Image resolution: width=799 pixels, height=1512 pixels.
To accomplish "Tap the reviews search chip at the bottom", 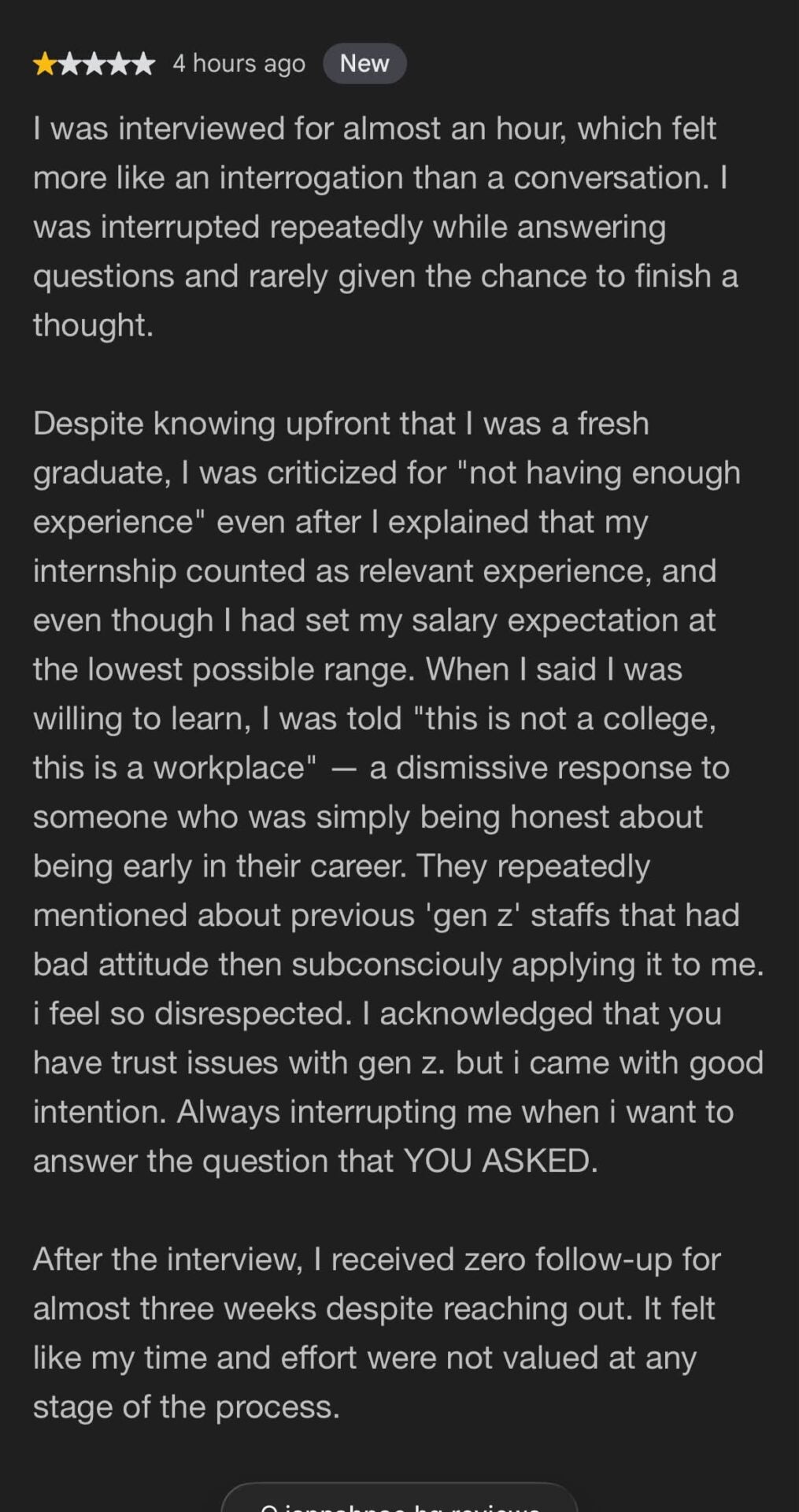I will click(x=399, y=1497).
